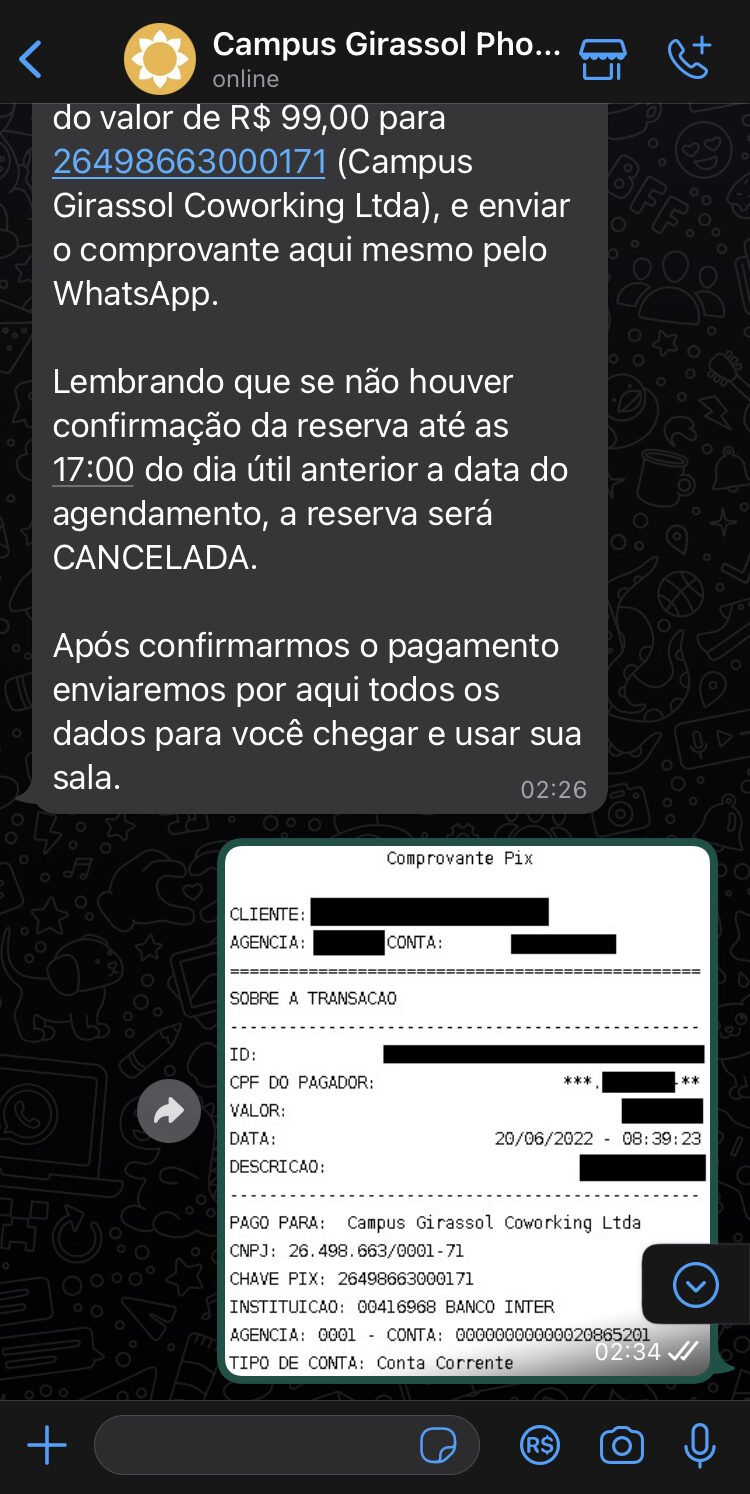This screenshot has width=750, height=1494.
Task: Open Campus Girassol contact info
Action: (x=385, y=58)
